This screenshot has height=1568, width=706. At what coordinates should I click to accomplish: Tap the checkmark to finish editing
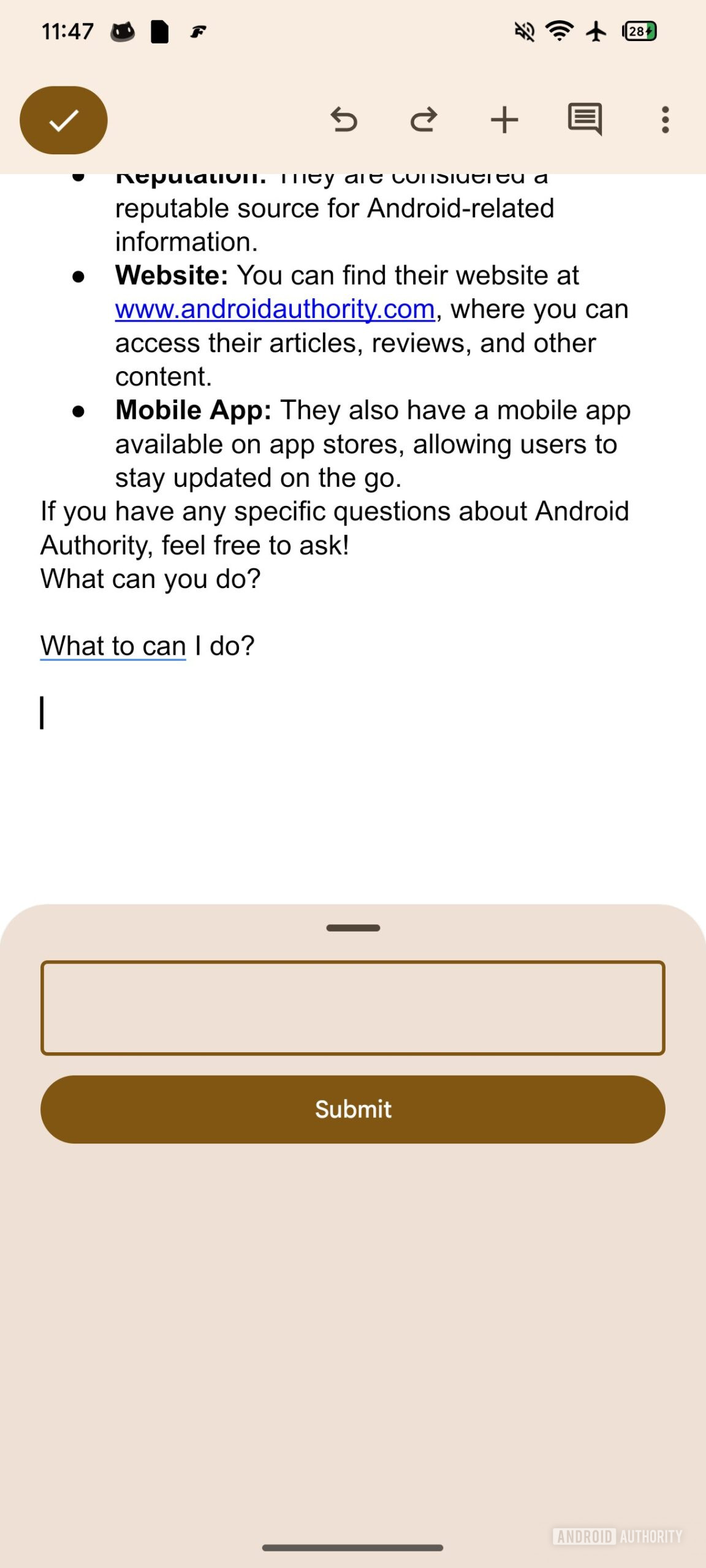coord(64,120)
